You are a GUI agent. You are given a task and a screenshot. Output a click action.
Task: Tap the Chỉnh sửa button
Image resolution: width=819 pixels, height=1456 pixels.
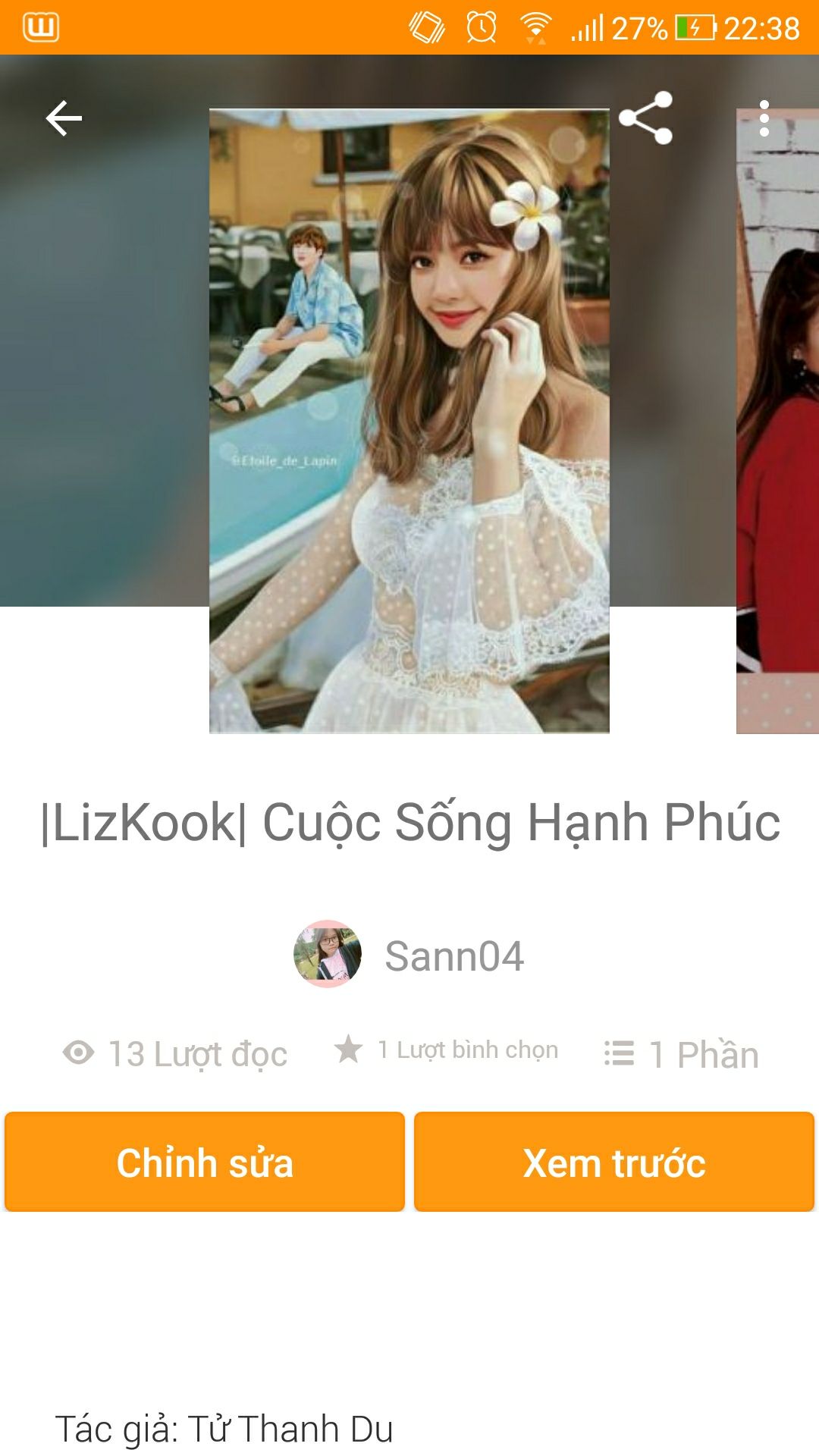pos(205,1162)
